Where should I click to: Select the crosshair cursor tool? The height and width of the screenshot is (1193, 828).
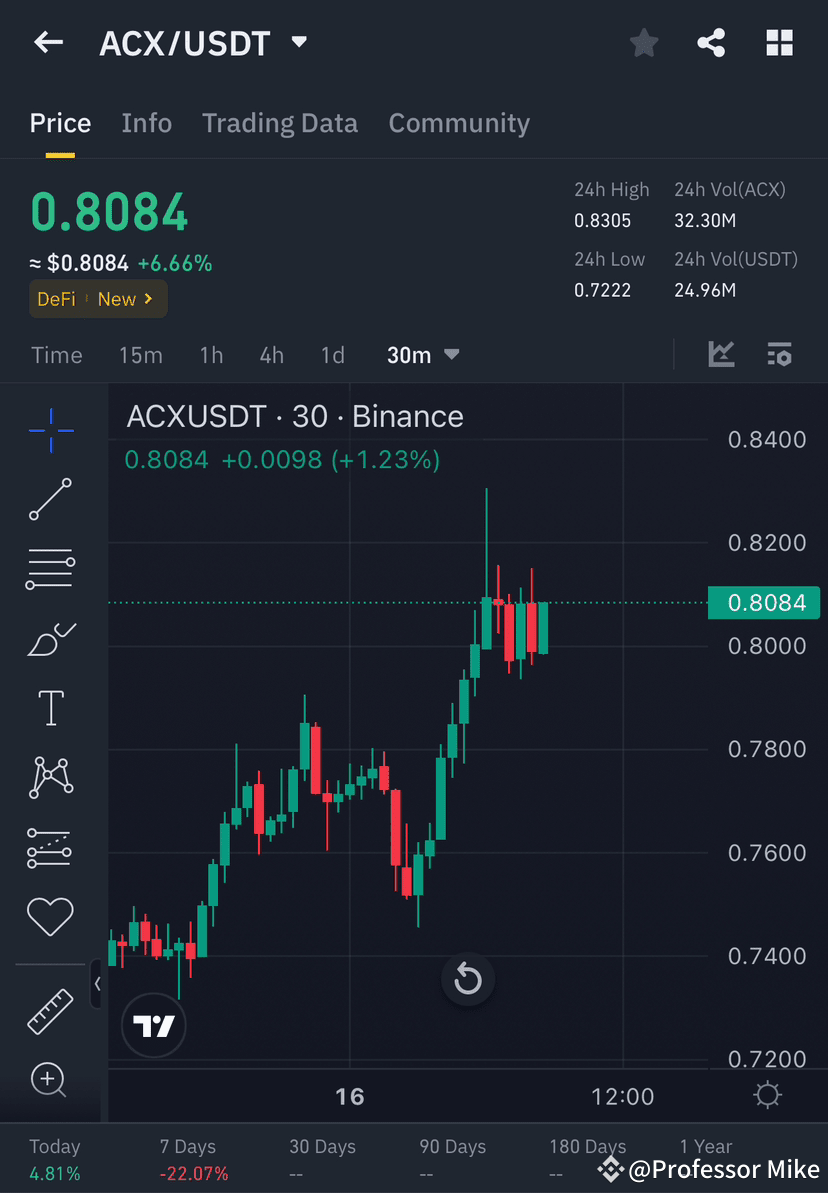click(x=50, y=430)
